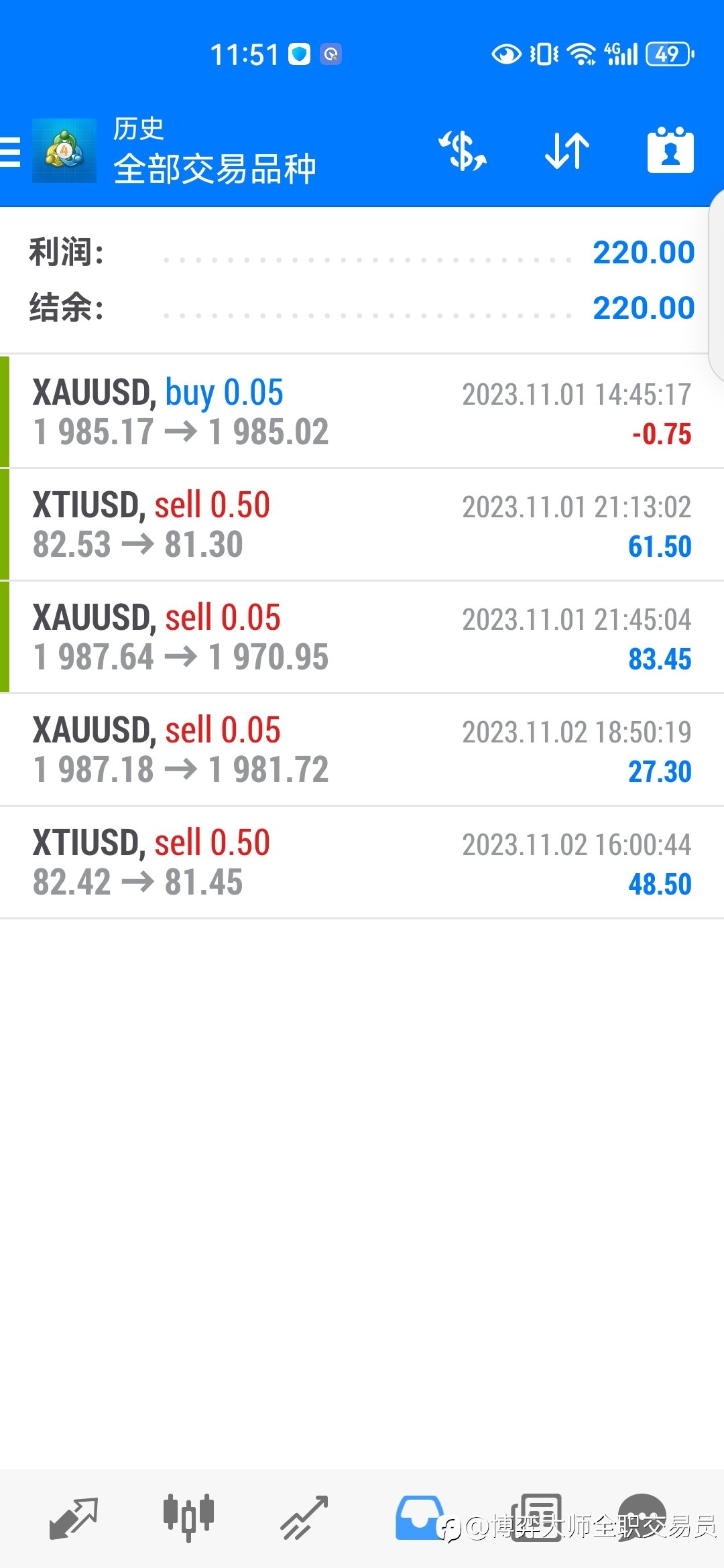Open the XTIUSD sell trade with 48.50 profit
Image resolution: width=724 pixels, height=1568 pixels.
click(x=362, y=862)
